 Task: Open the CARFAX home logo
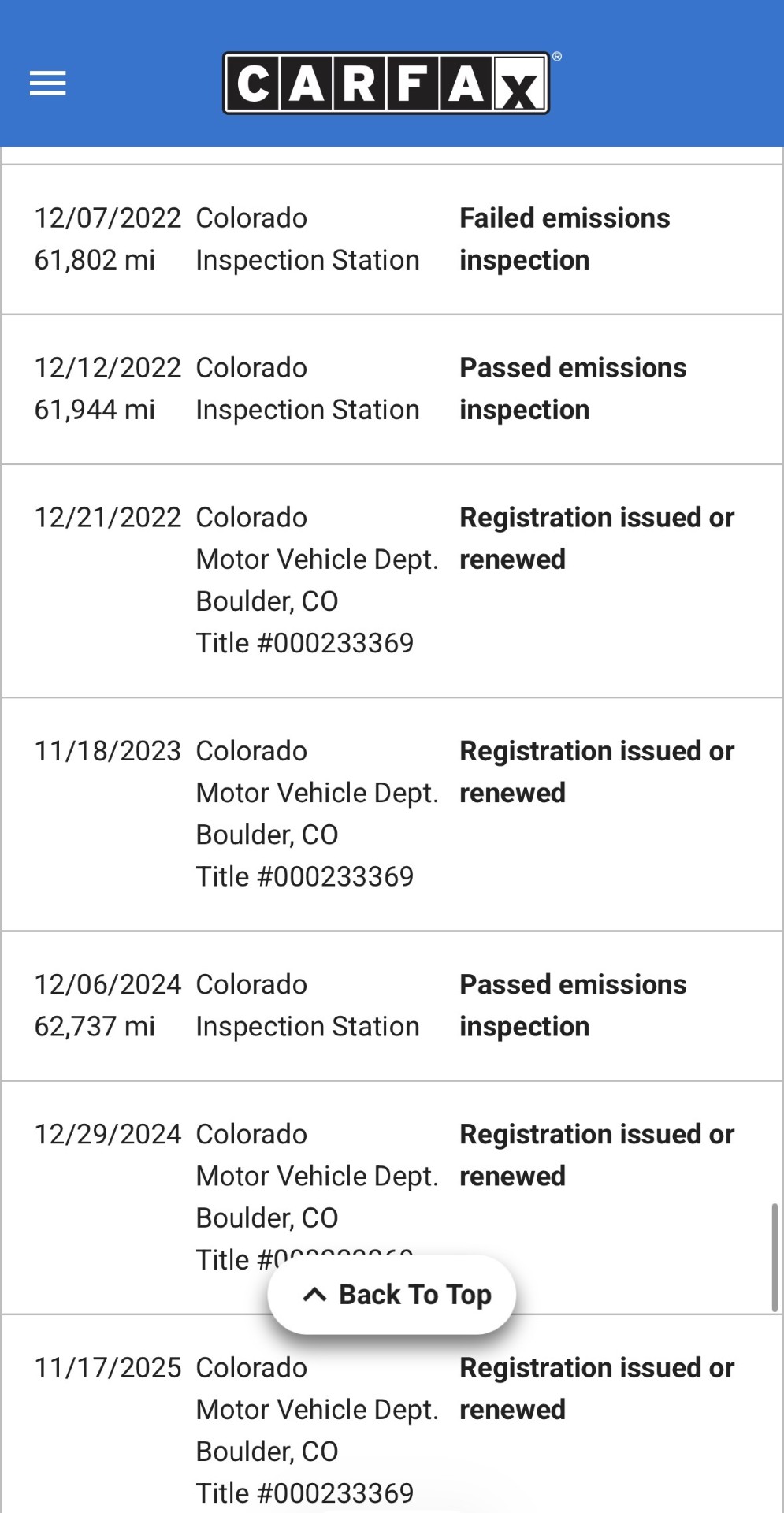point(387,84)
